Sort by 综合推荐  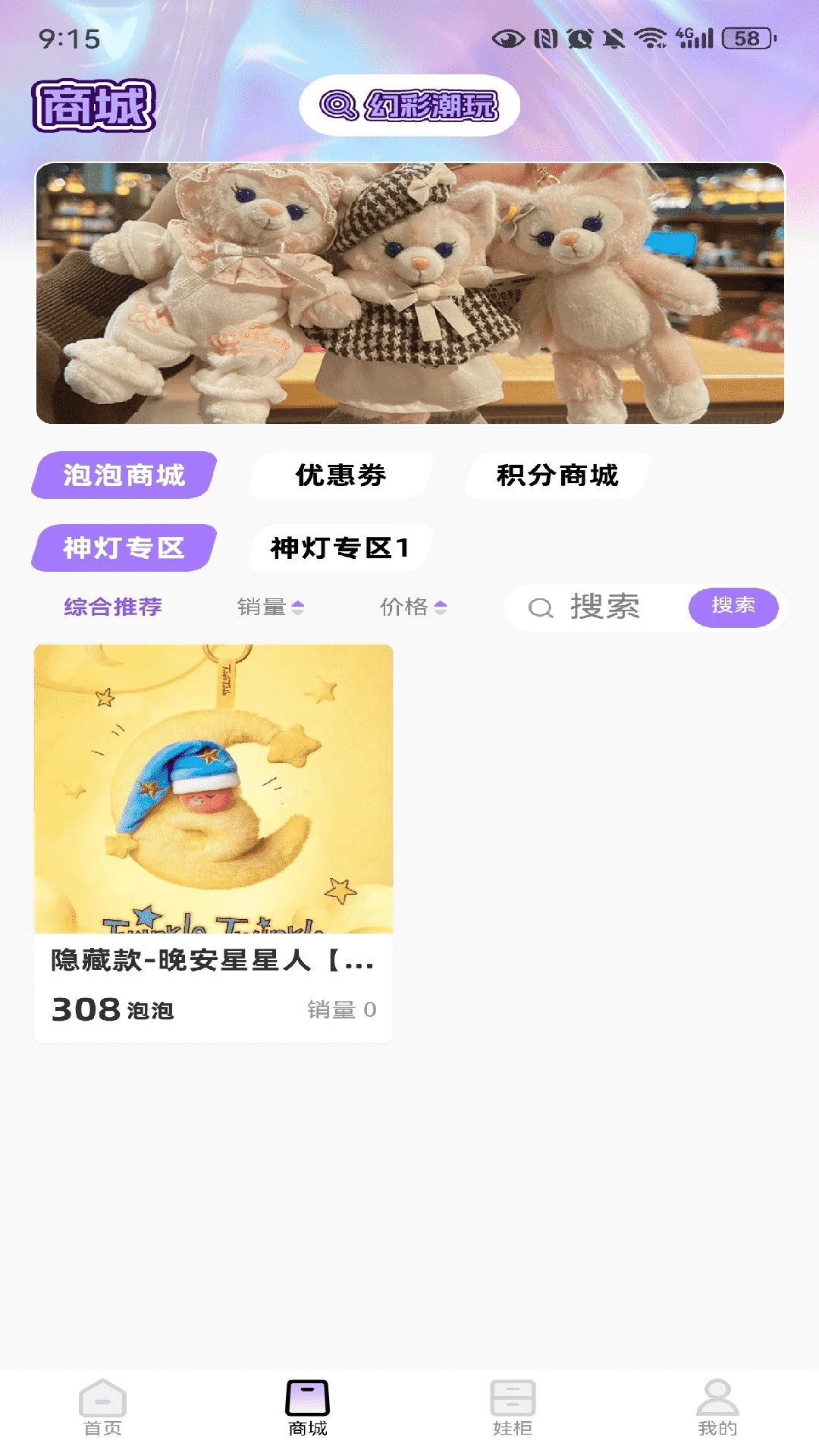(113, 607)
